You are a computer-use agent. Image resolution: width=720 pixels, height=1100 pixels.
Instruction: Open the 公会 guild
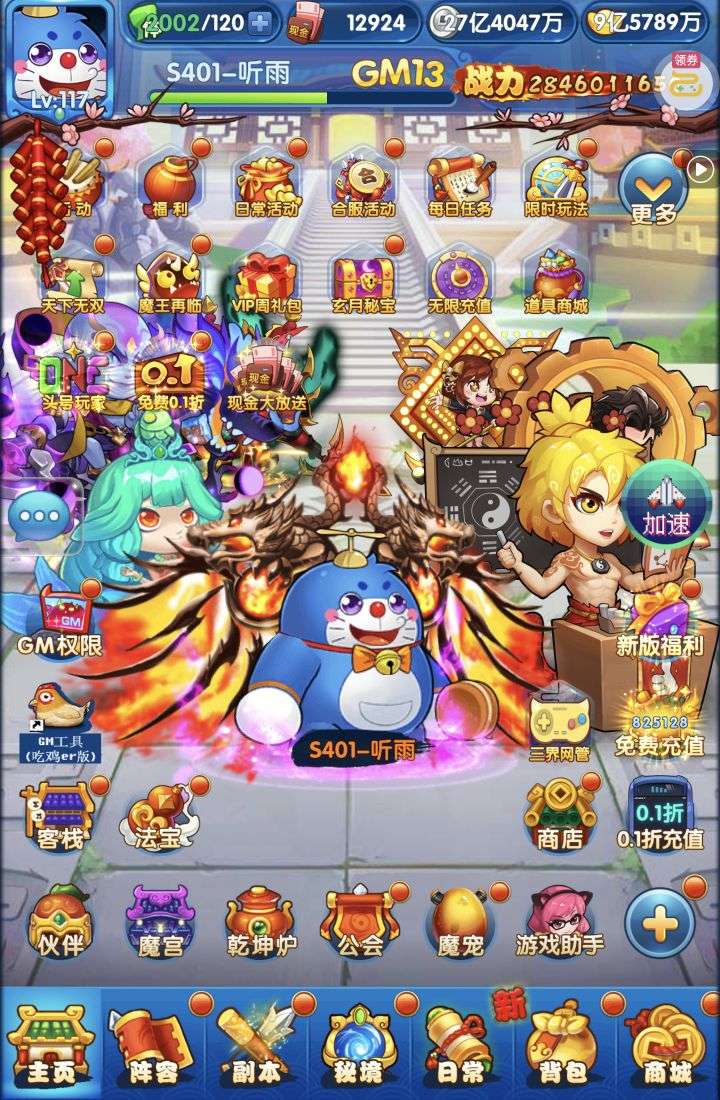point(358,920)
